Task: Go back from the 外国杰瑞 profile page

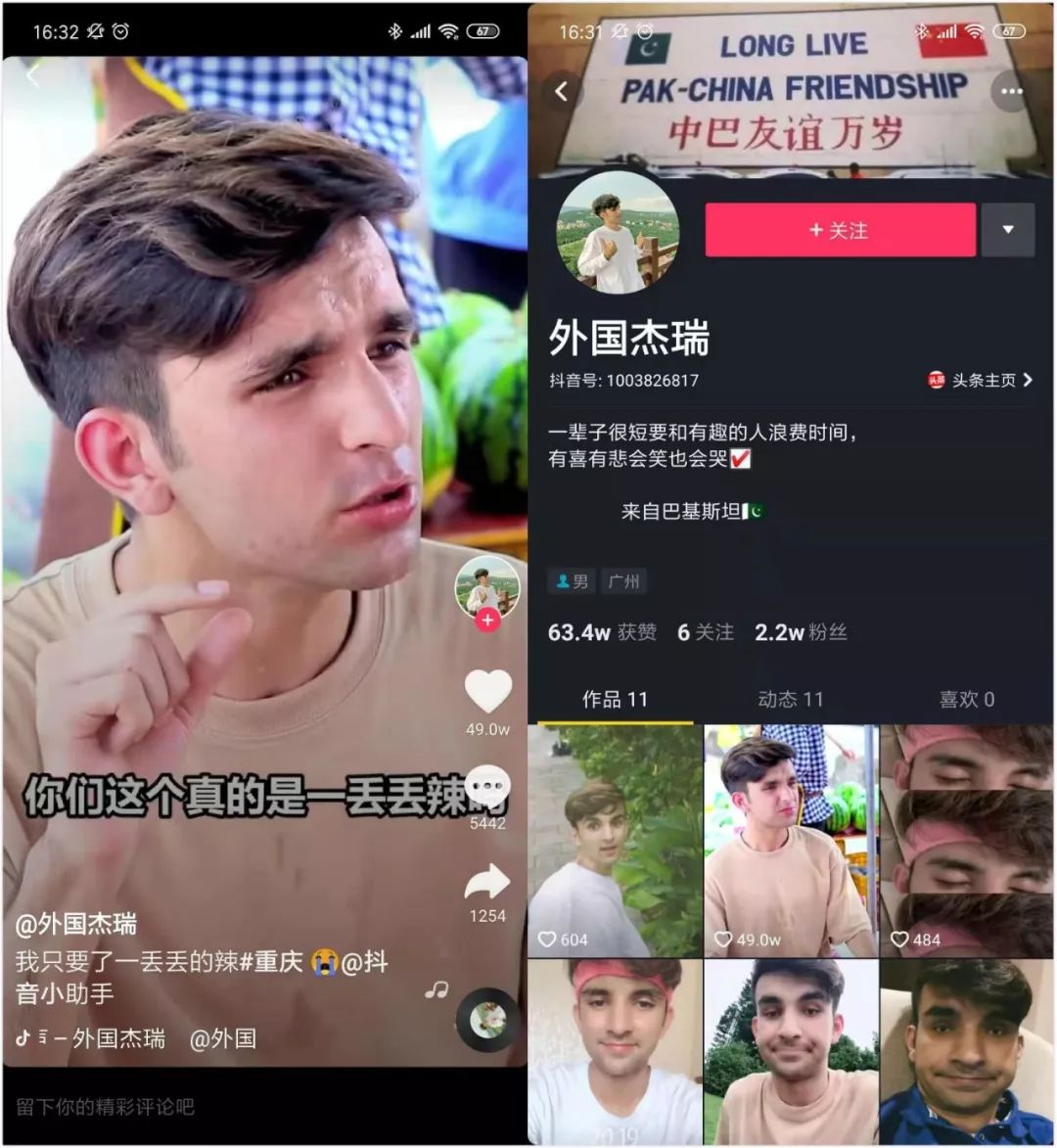Action: coord(562,92)
